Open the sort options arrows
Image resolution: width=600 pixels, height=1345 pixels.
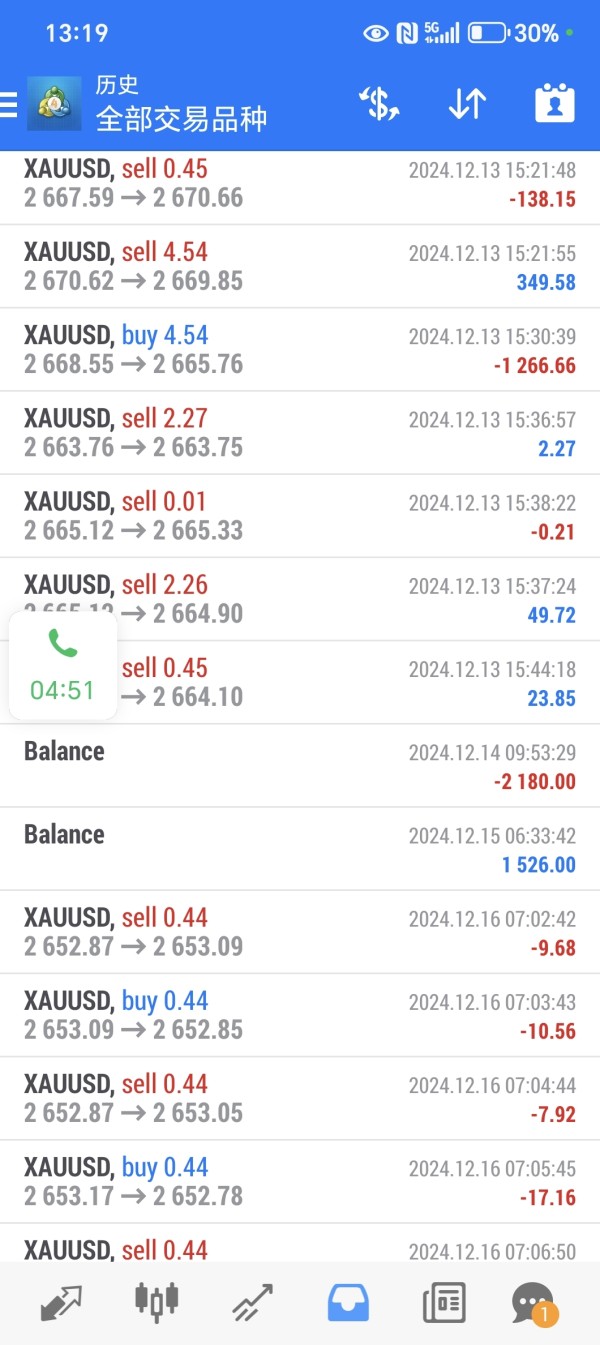pos(467,104)
